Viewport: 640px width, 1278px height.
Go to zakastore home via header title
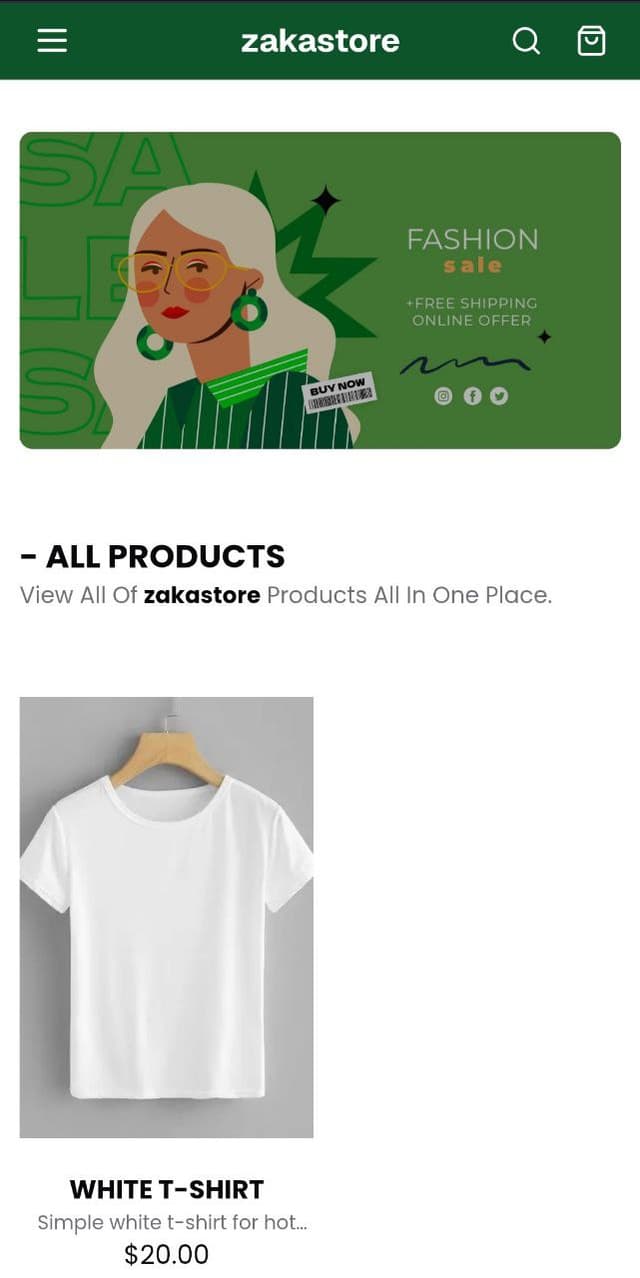[320, 41]
